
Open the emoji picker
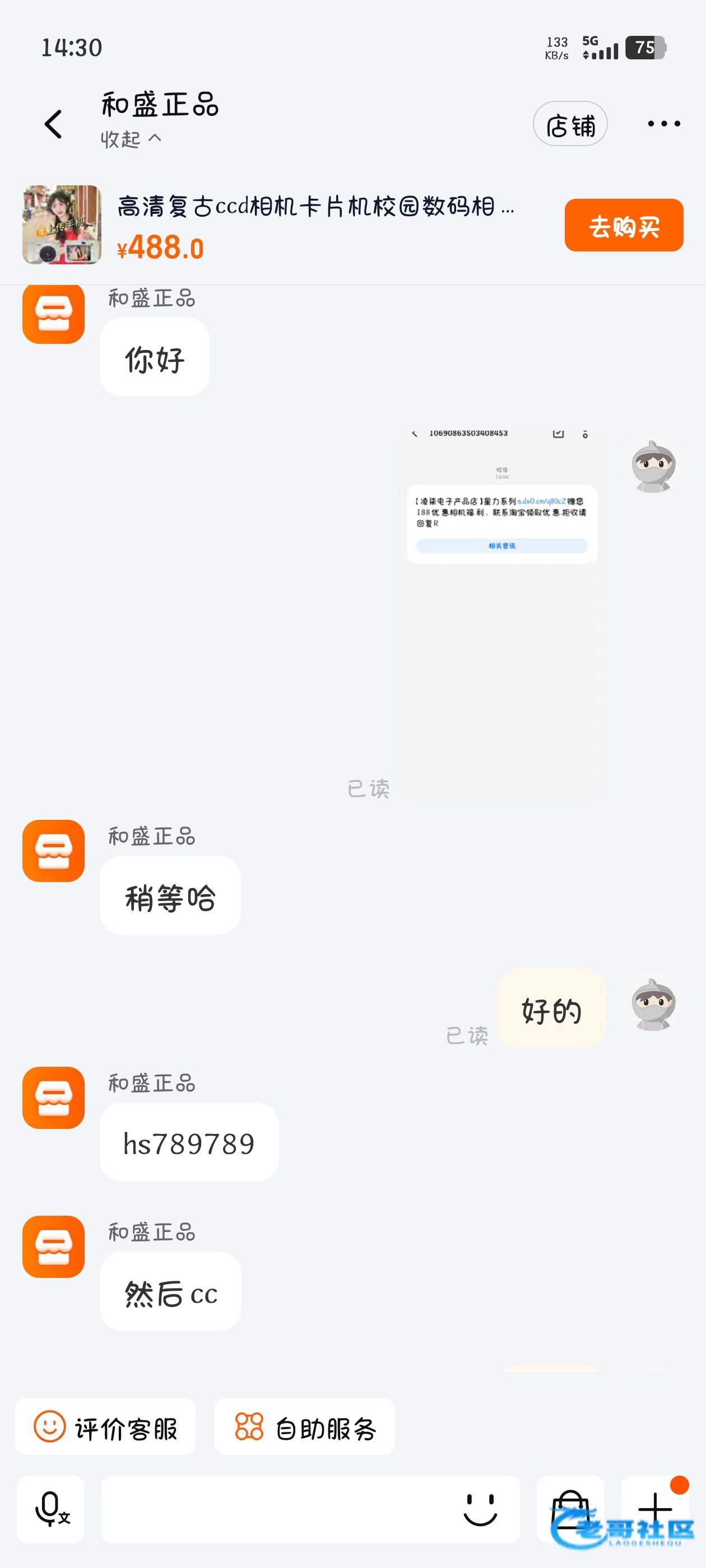tap(480, 1509)
